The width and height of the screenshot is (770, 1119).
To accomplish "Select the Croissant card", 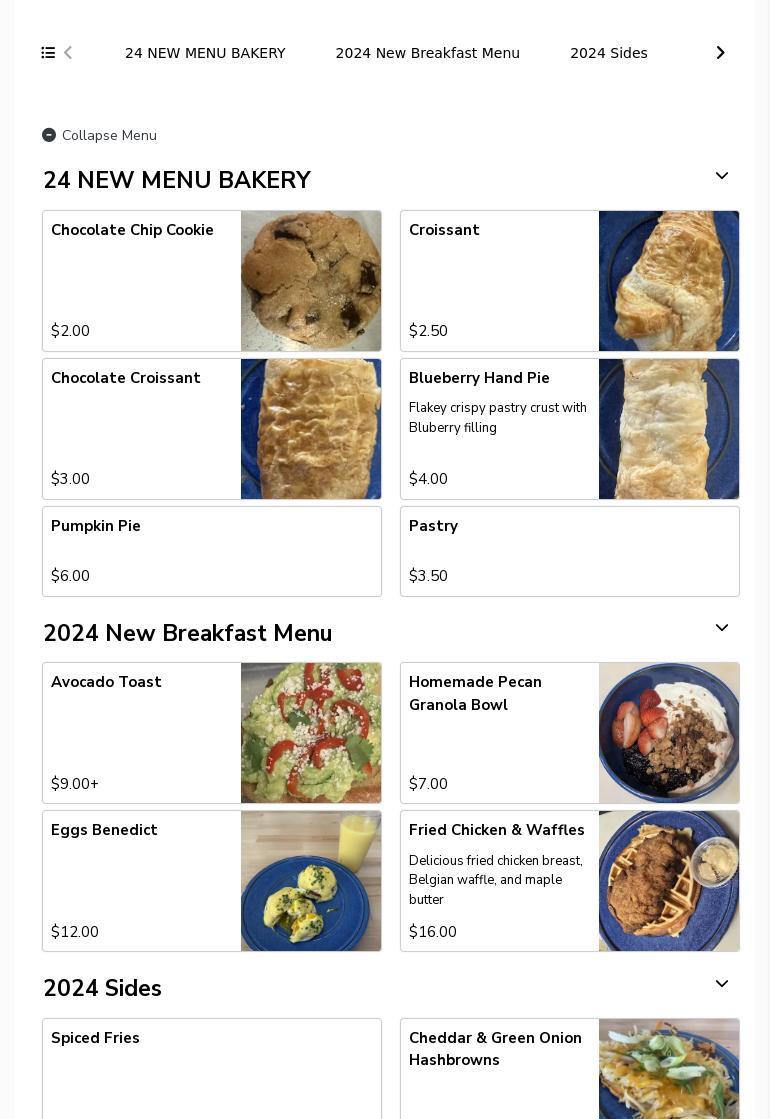I will click(569, 281).
